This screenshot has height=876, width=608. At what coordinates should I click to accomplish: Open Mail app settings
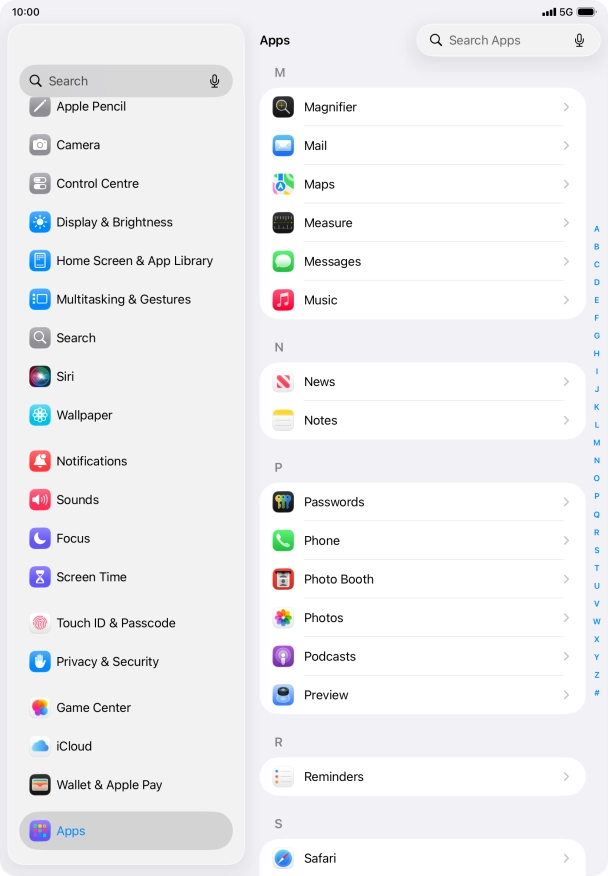422,146
